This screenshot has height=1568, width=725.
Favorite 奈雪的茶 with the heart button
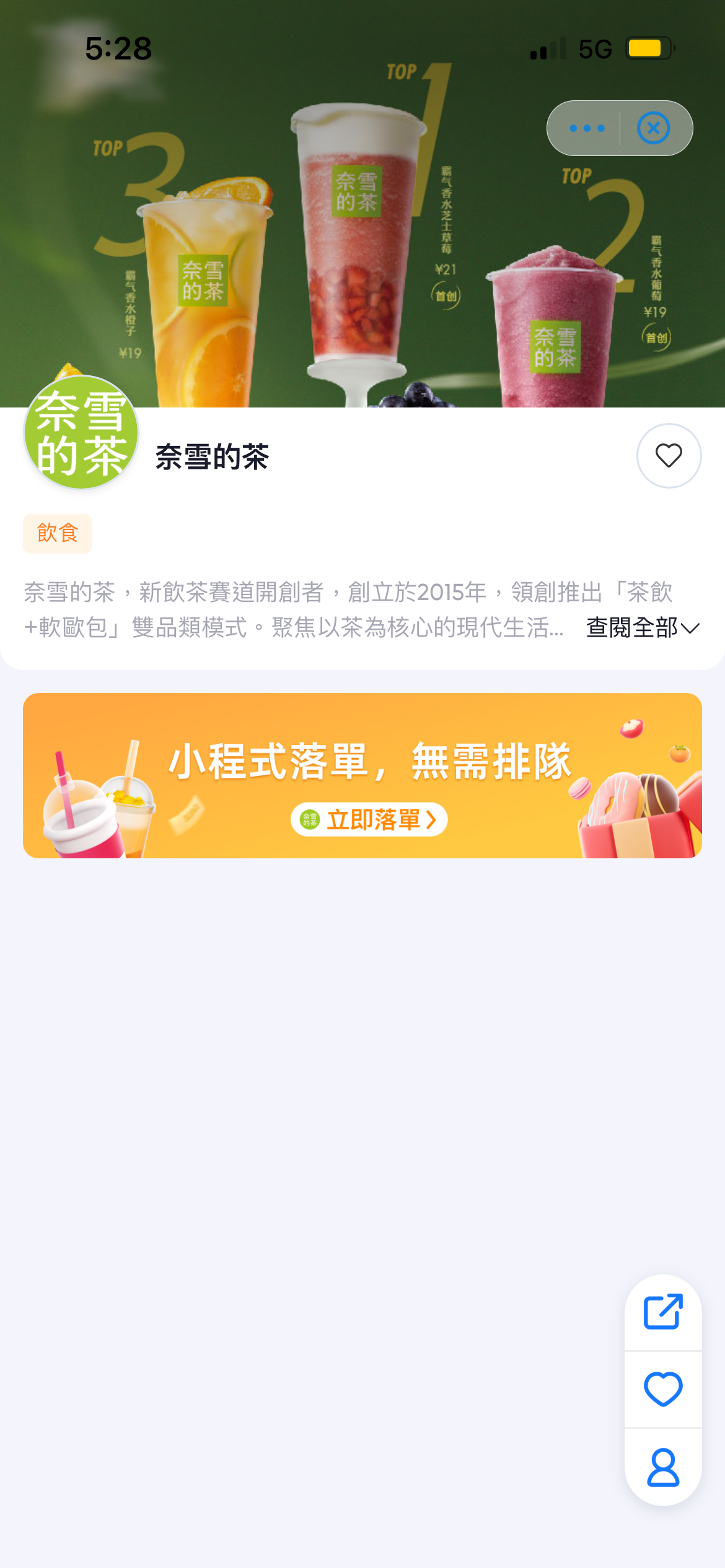pos(669,456)
